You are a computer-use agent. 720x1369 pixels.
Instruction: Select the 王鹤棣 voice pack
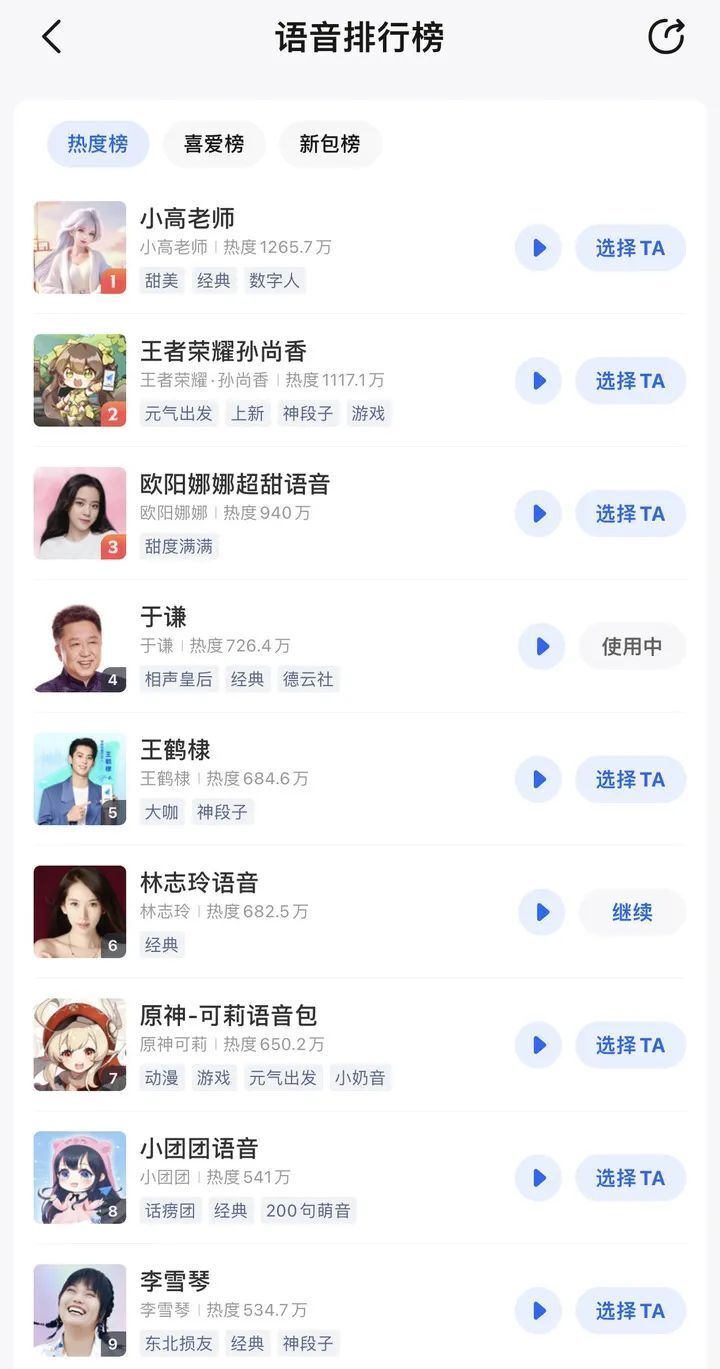coord(630,780)
